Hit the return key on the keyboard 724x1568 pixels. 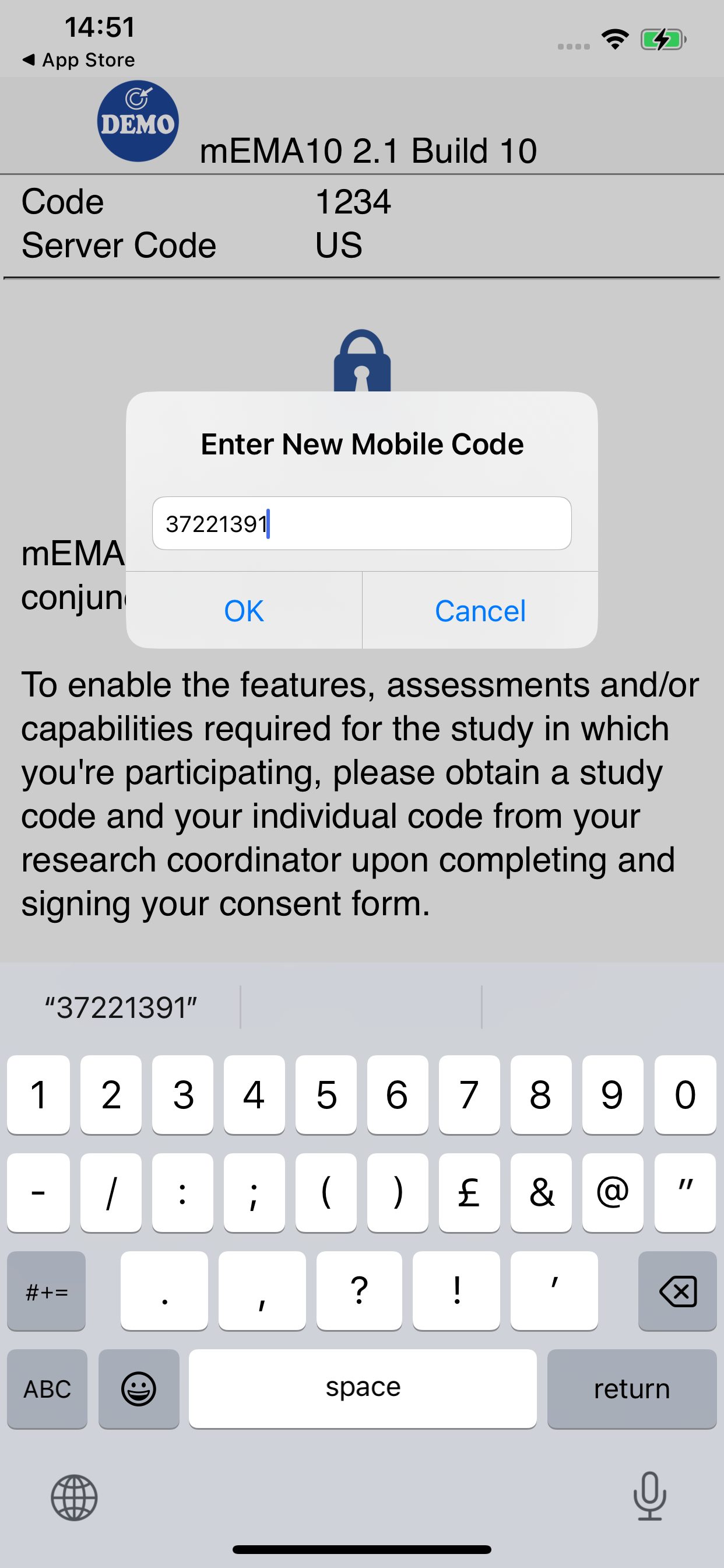[x=631, y=1389]
